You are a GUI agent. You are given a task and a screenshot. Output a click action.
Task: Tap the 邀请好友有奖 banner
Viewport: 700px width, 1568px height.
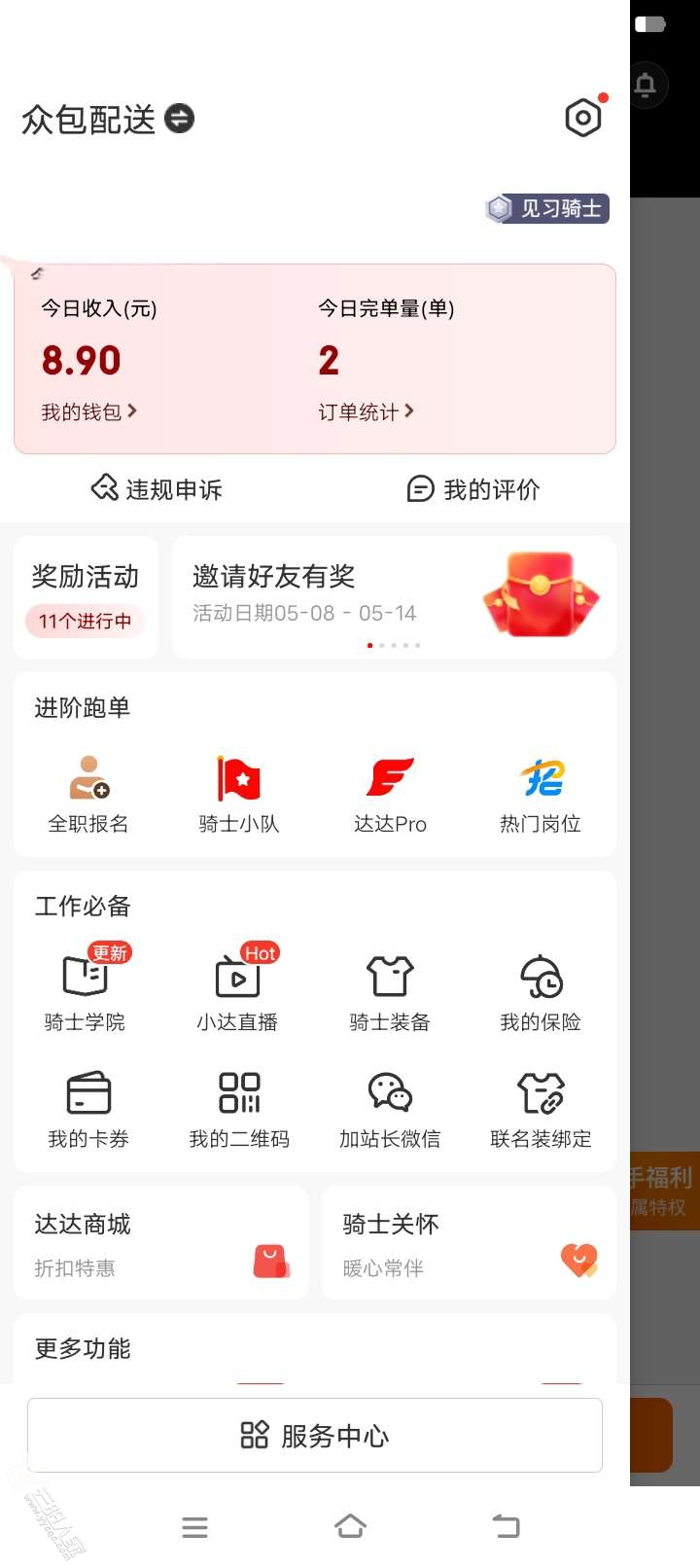pos(394,595)
